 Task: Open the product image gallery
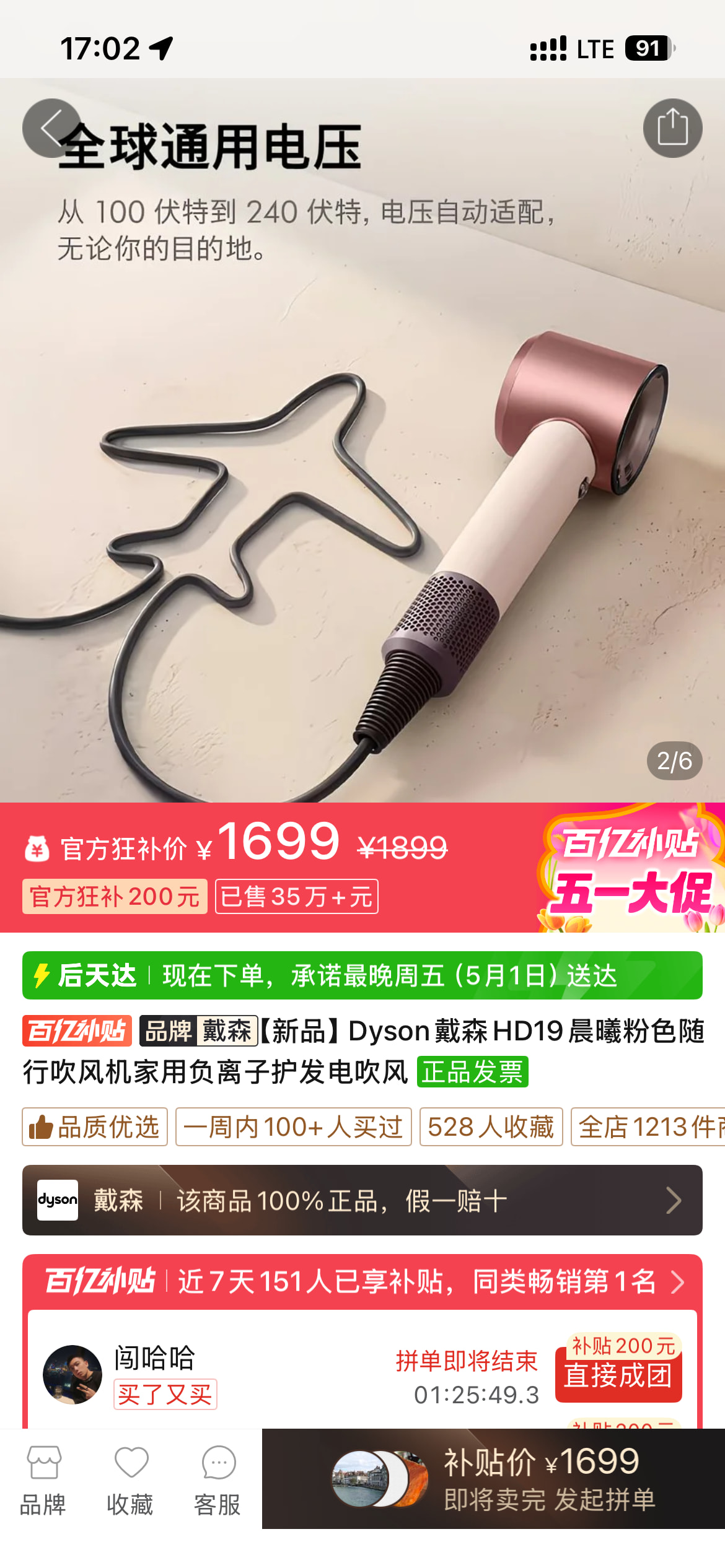click(x=362, y=440)
